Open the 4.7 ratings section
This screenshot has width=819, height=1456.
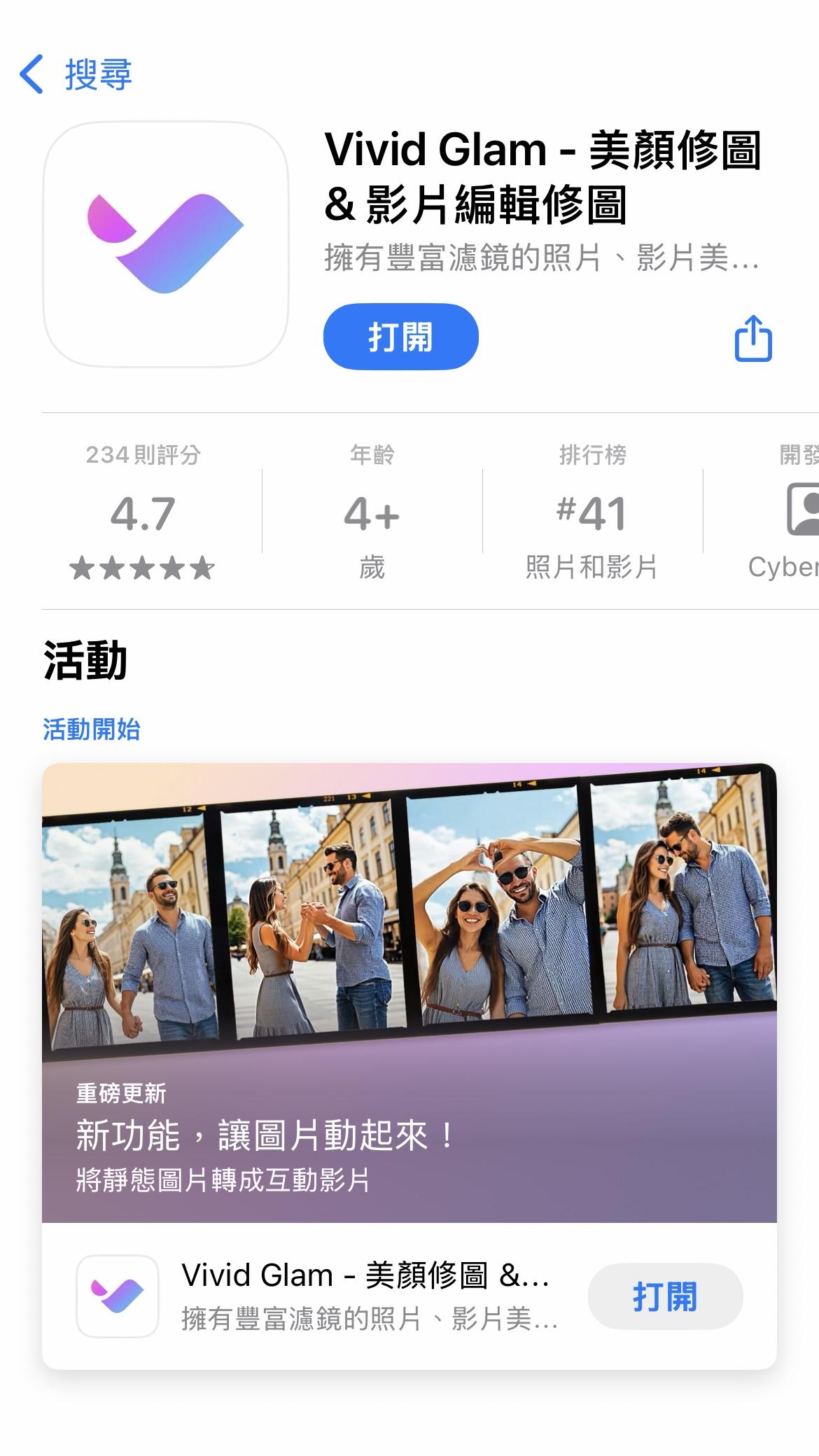click(x=143, y=514)
